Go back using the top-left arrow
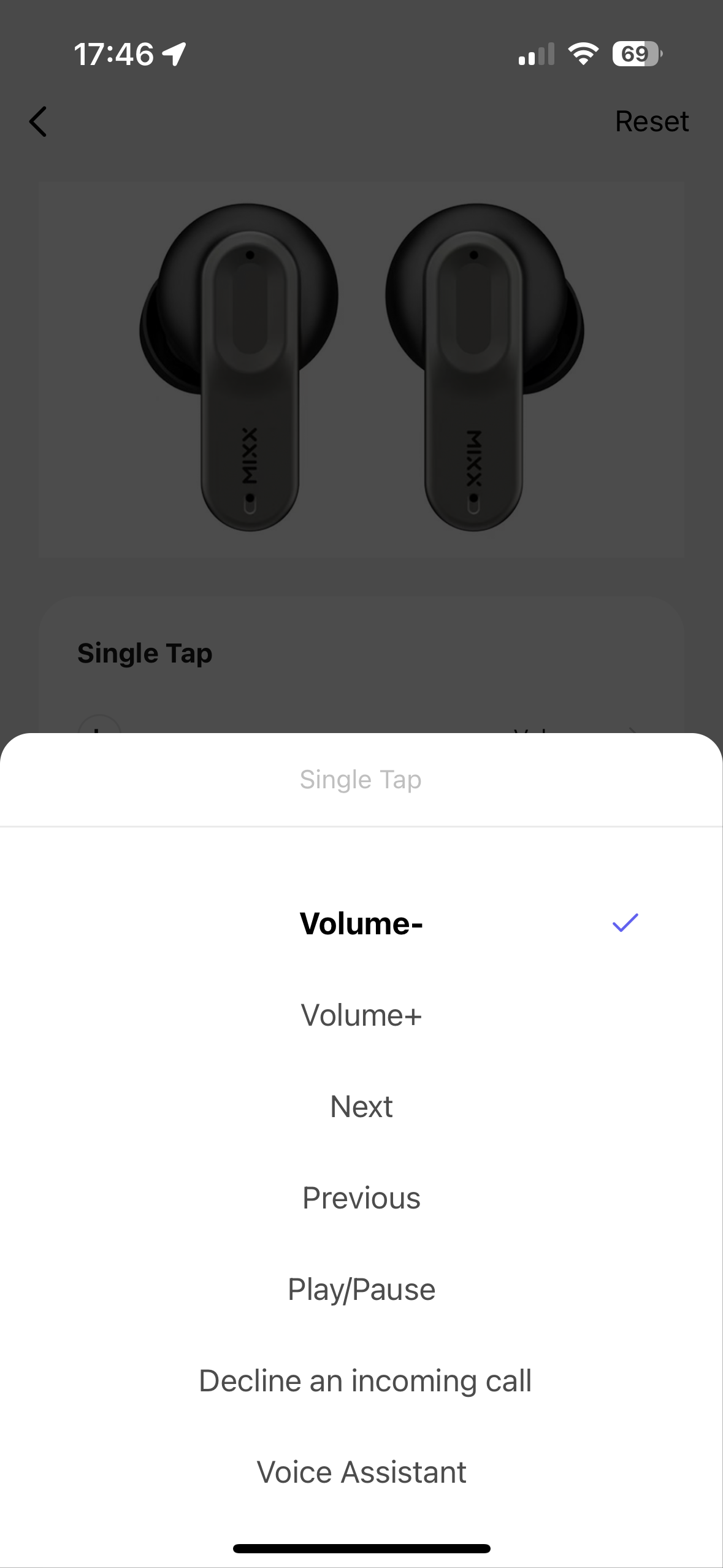The height and width of the screenshot is (1568, 723). [x=38, y=121]
